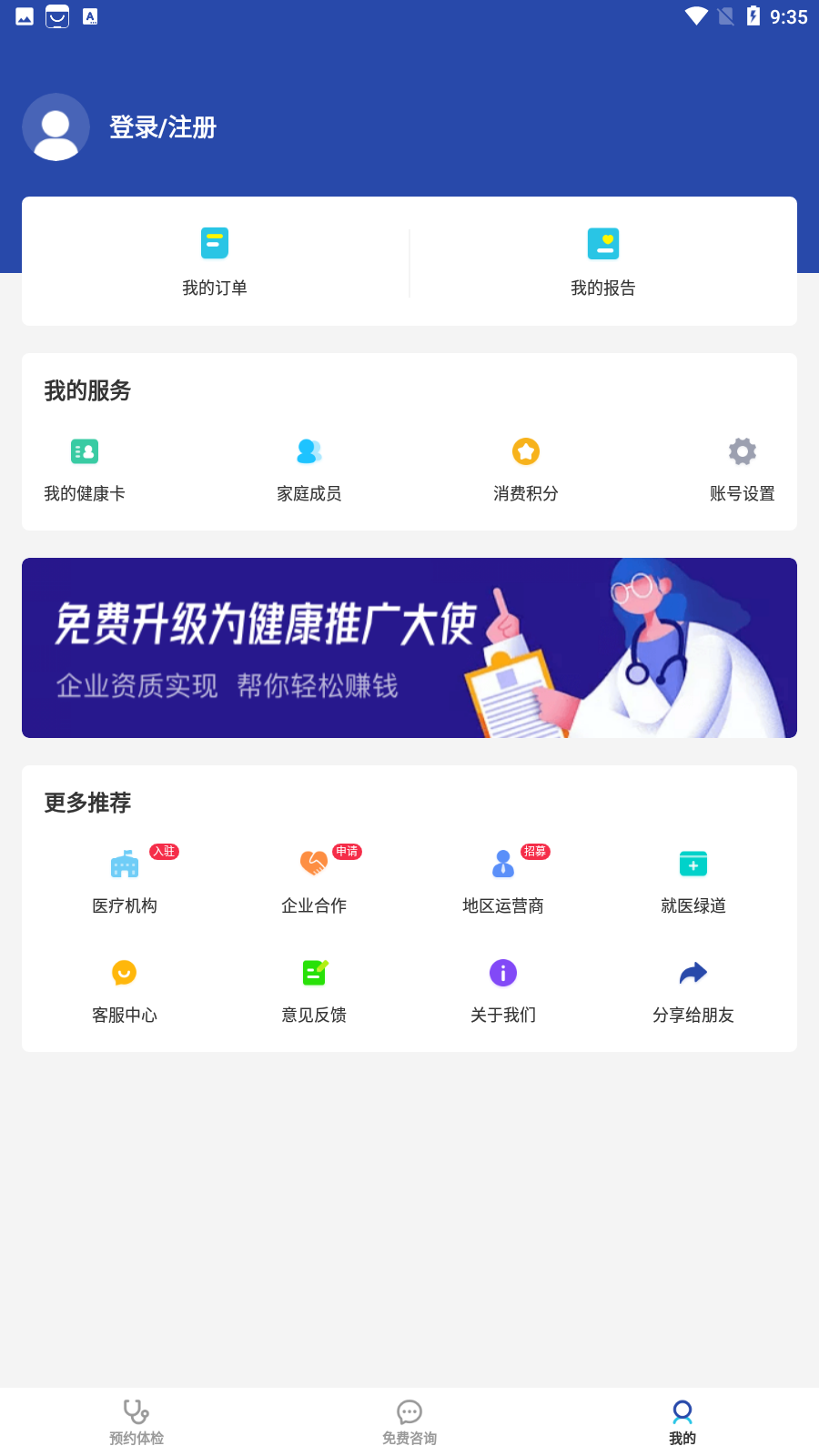Tap the user avatar placeholder image
This screenshot has height=1456, width=819.
point(55,127)
